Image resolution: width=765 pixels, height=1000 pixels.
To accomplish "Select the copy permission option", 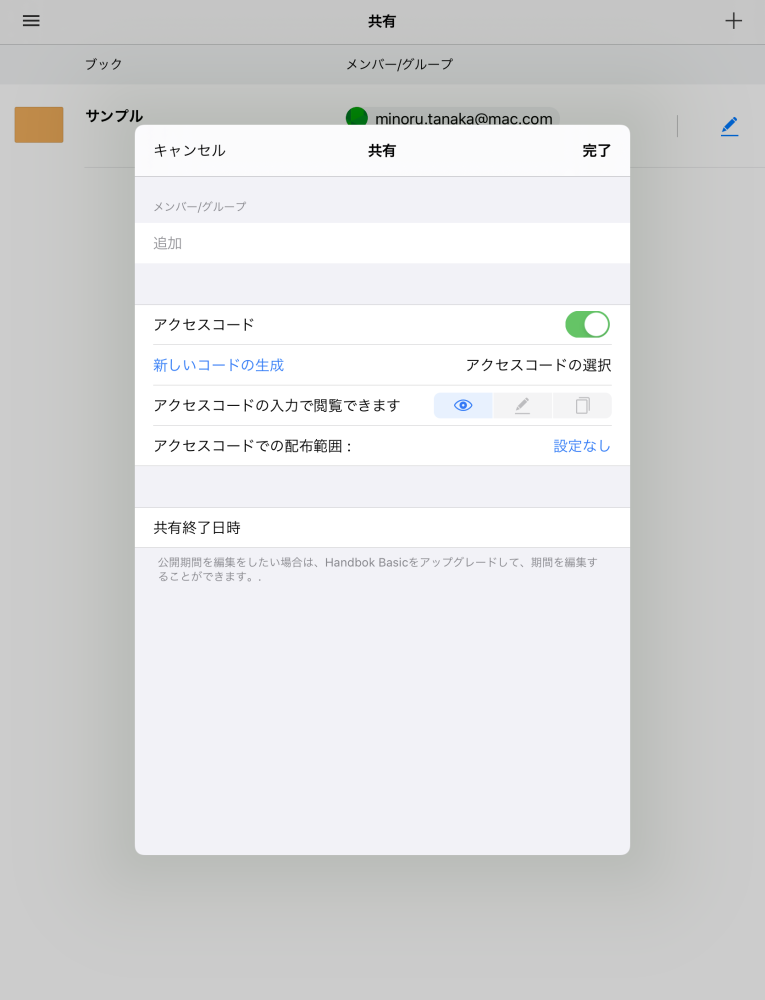I will pyautogui.click(x=582, y=405).
